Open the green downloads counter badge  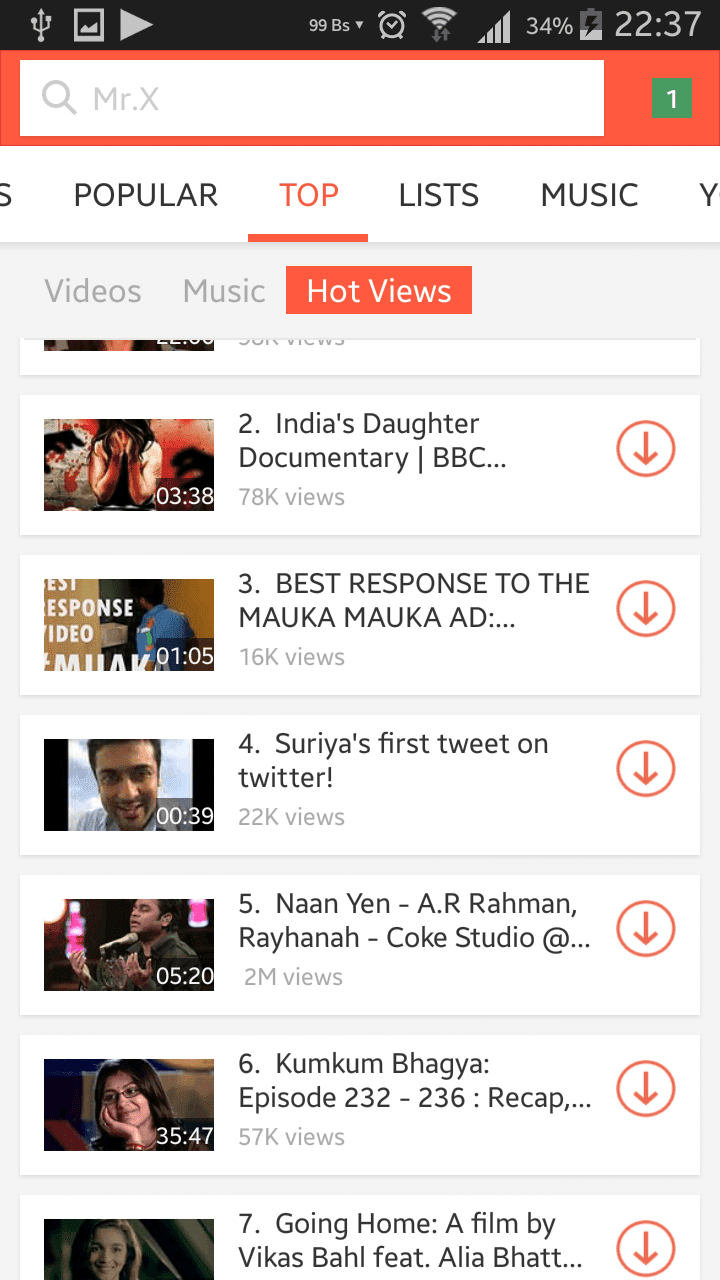pos(671,98)
